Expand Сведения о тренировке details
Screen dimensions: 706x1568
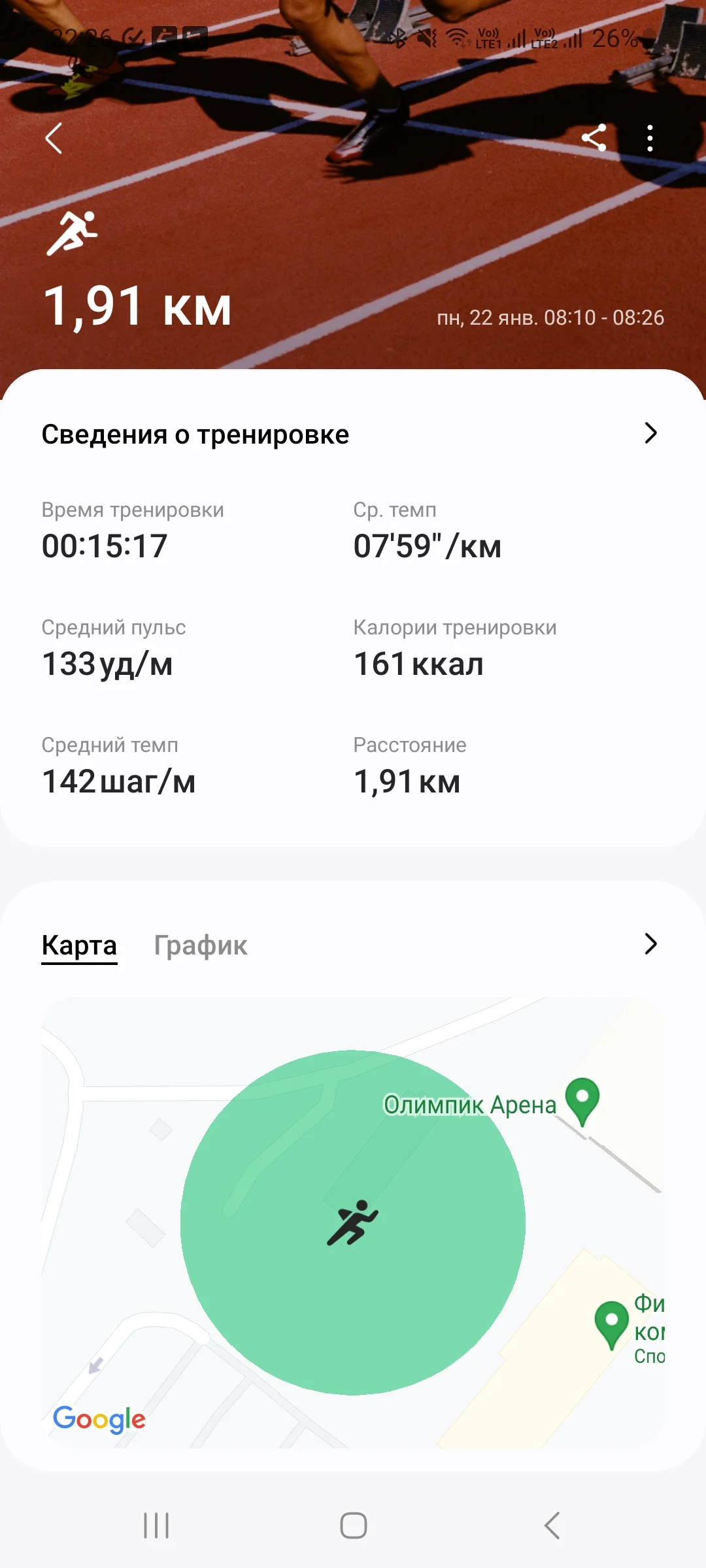tap(650, 433)
